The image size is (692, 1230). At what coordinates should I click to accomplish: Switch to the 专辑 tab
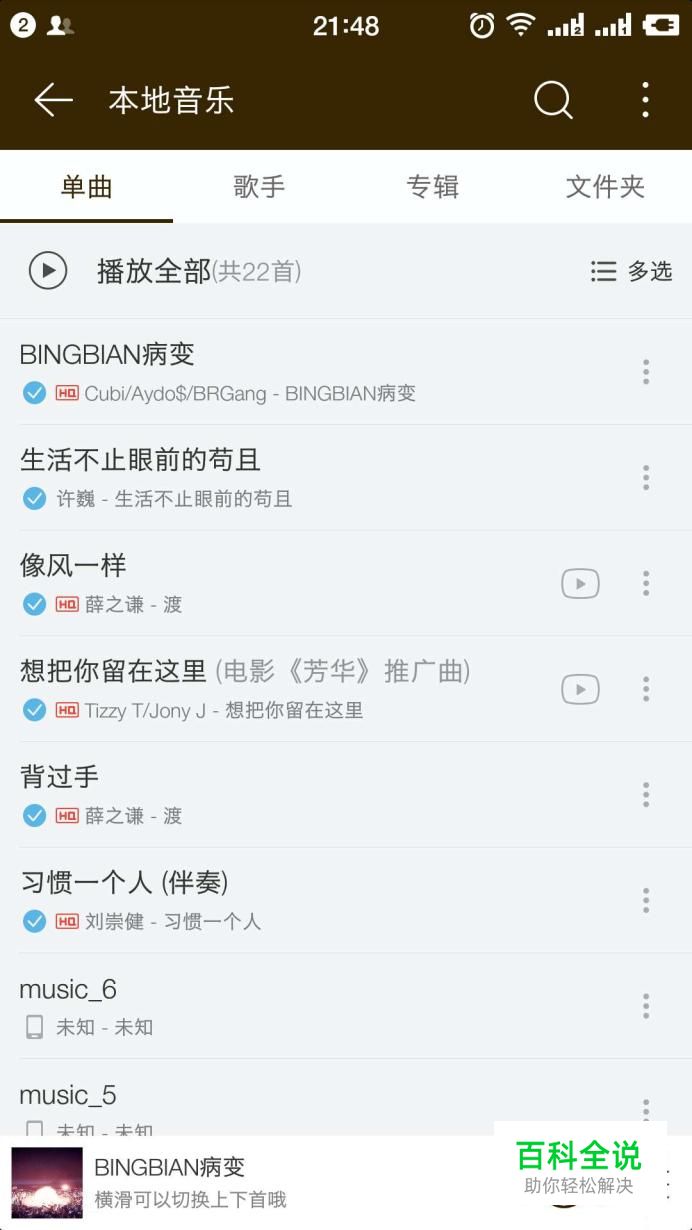point(432,187)
